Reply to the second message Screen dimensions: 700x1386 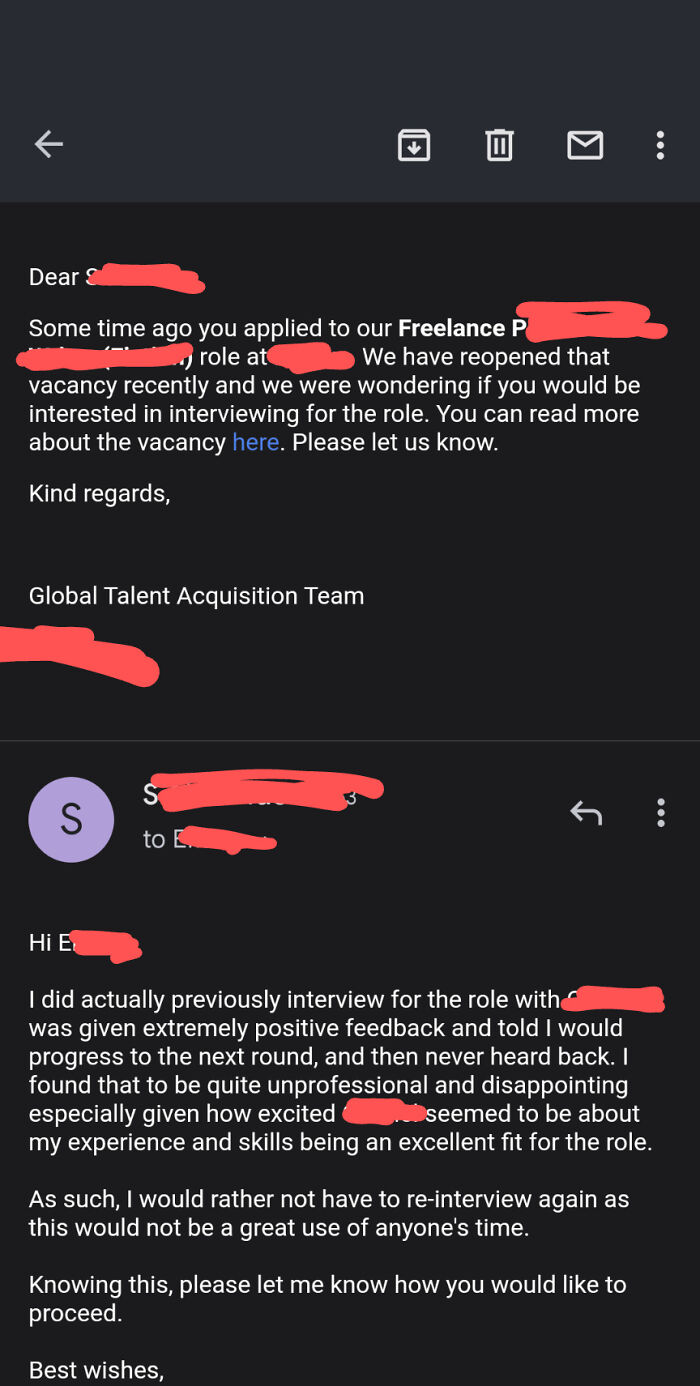pos(586,813)
